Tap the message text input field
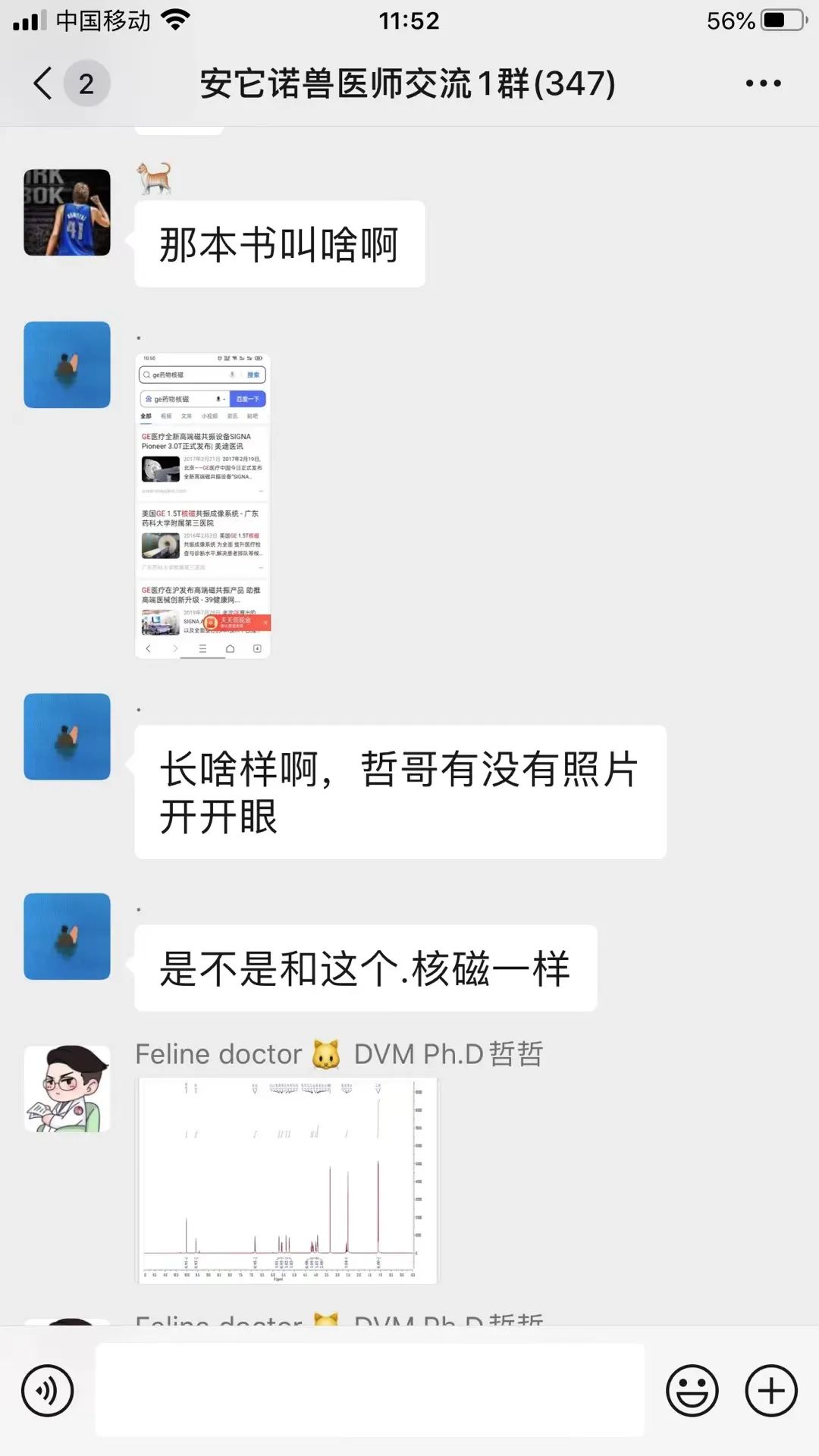 (x=369, y=1389)
